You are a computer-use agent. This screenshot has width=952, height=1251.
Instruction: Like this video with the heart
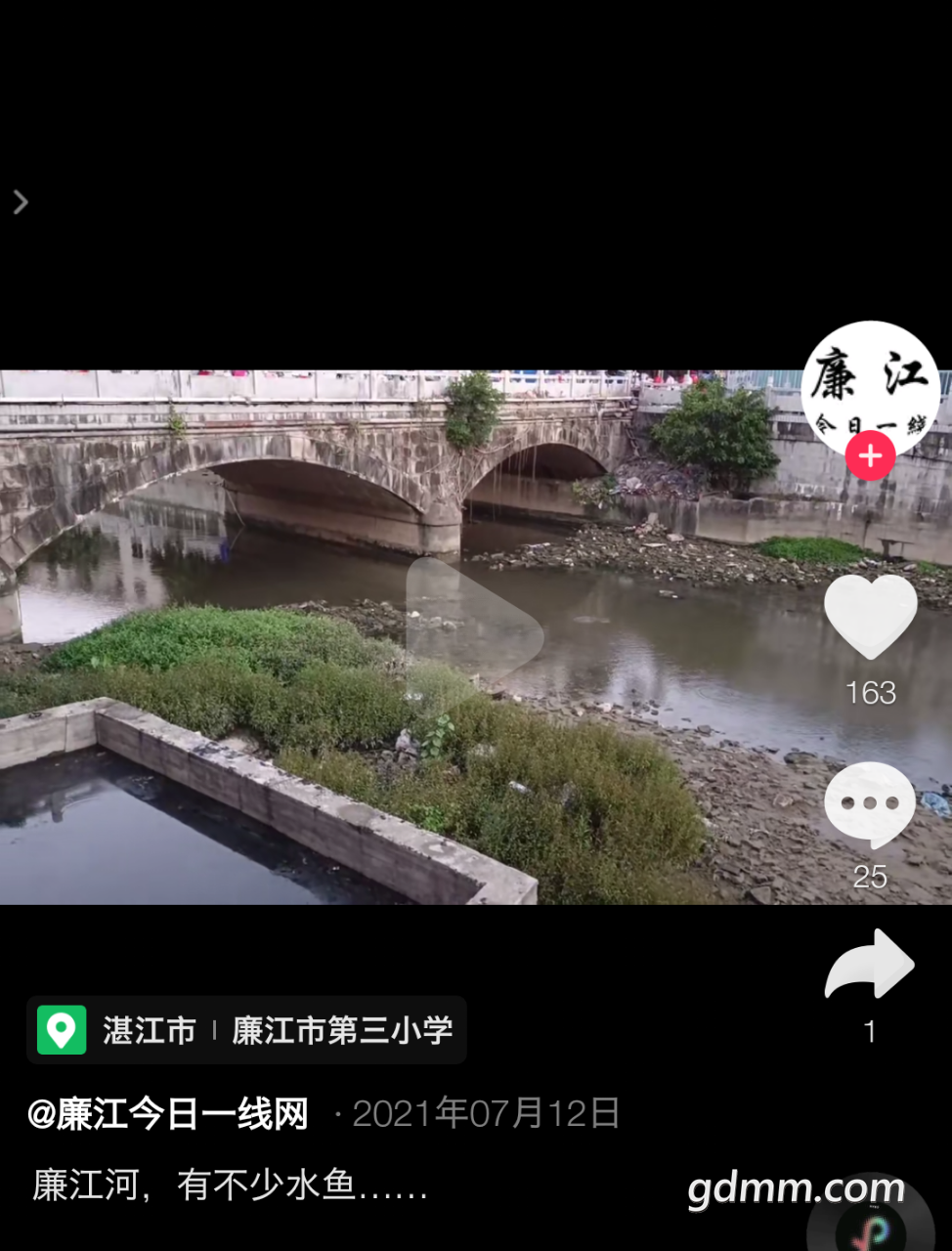(x=870, y=616)
